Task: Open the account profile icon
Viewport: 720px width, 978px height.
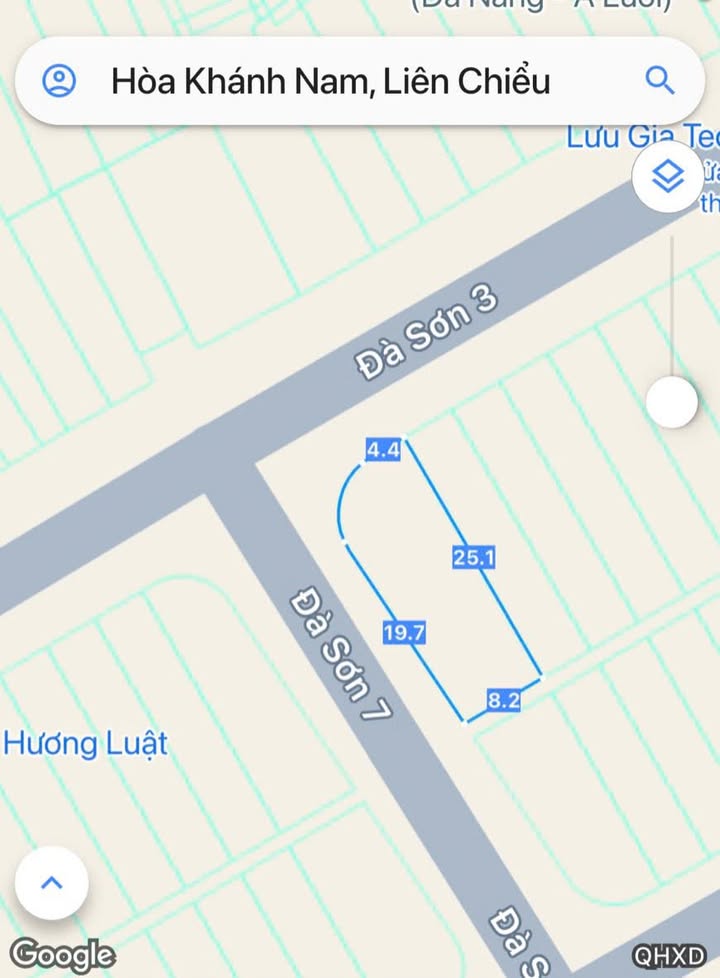Action: tap(60, 81)
